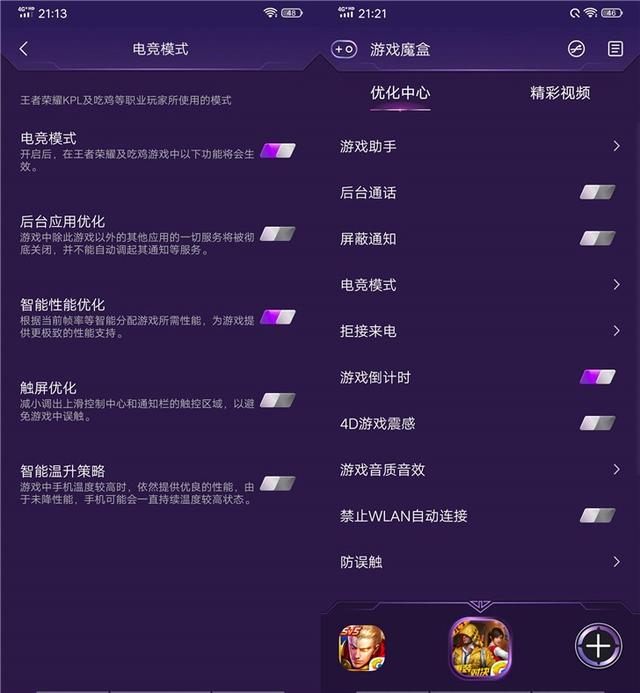Enable 屏蔽通知
Image resolution: width=640 pixels, height=693 pixels.
point(598,238)
